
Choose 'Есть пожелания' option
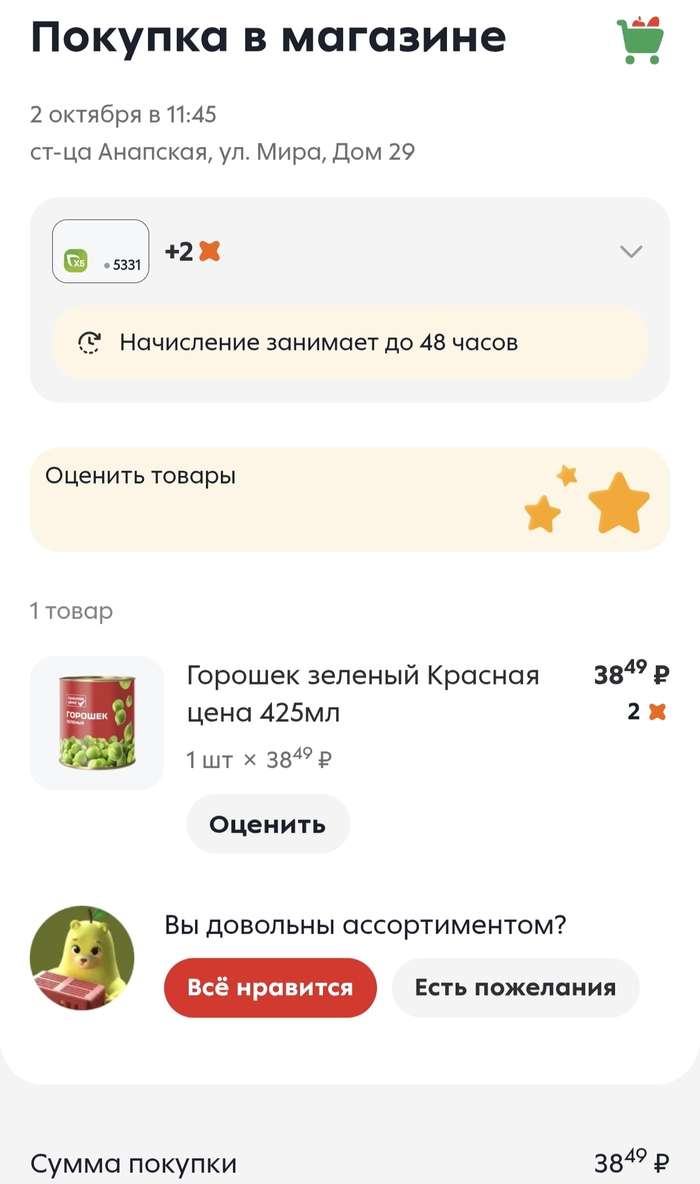(515, 988)
